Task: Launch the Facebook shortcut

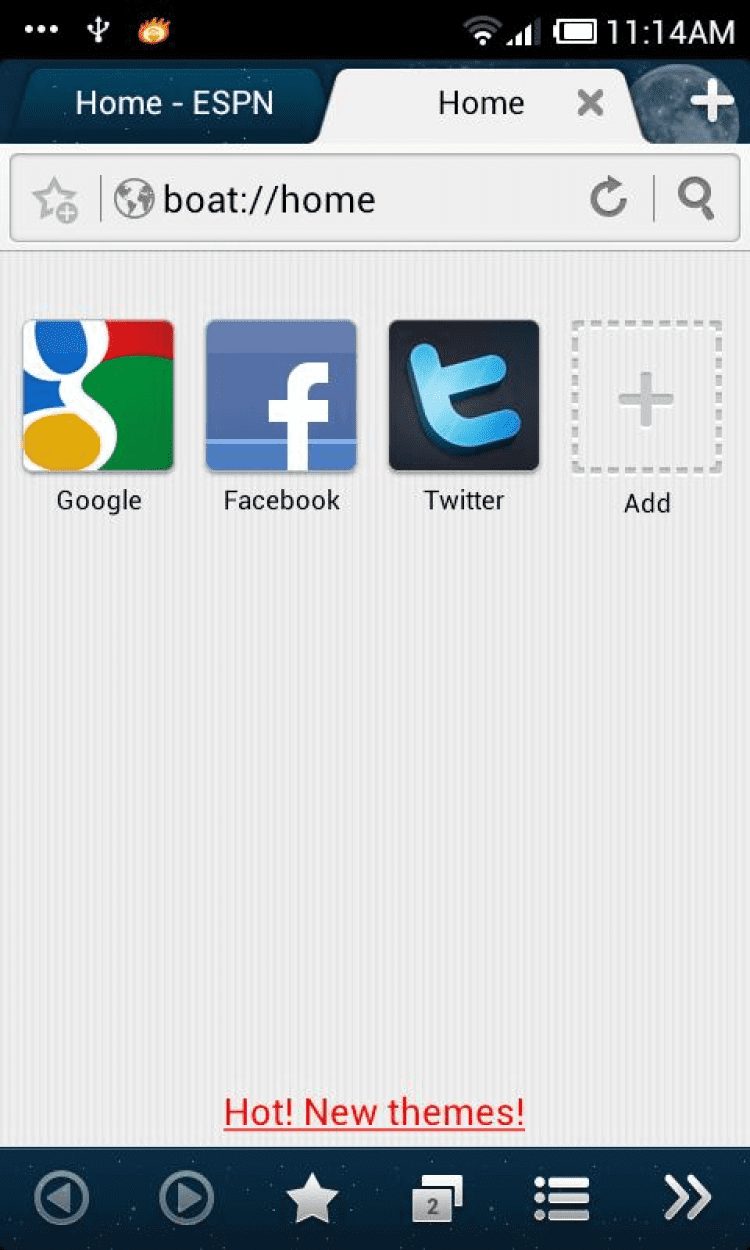Action: (281, 395)
